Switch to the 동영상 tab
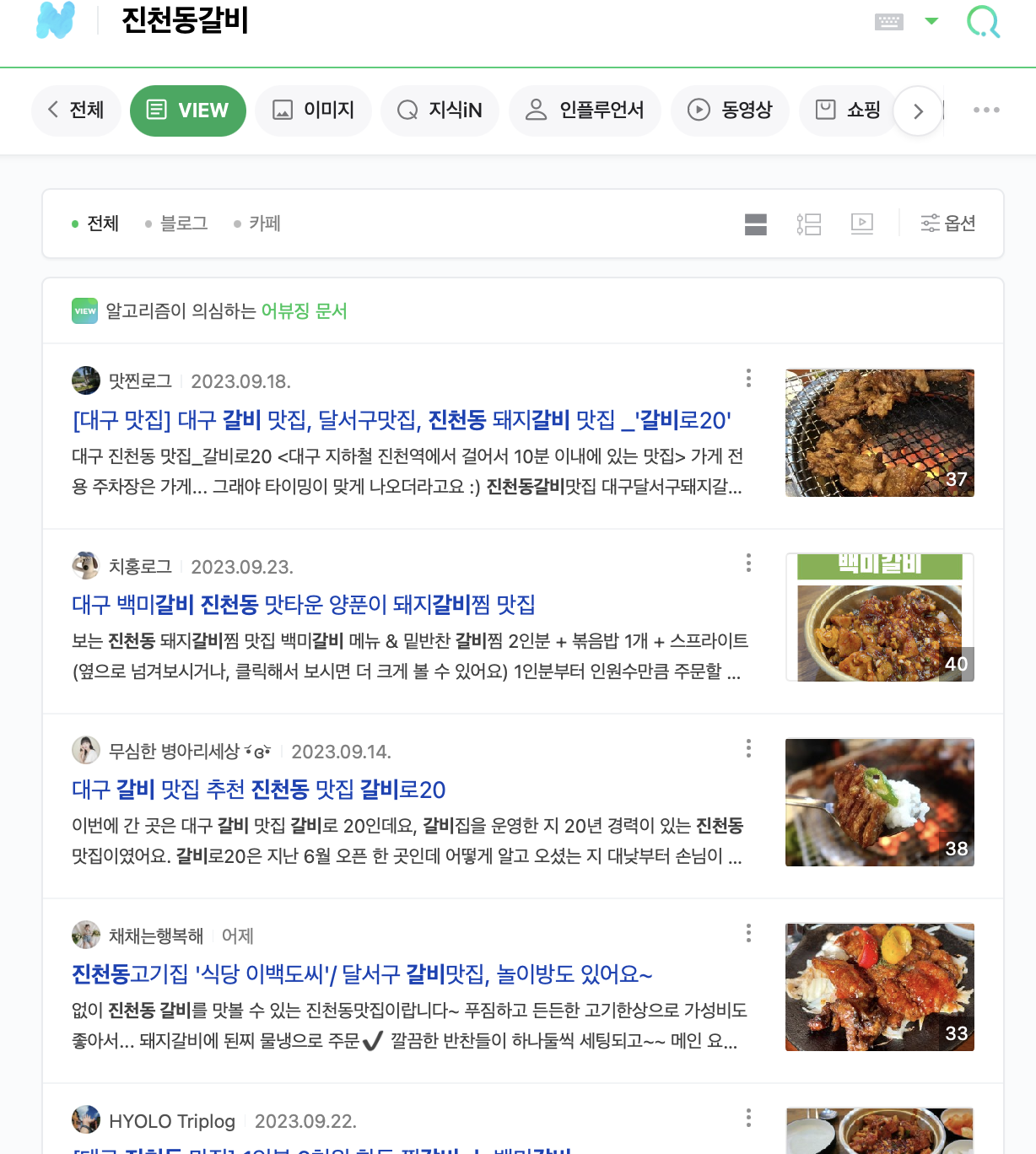The image size is (1036, 1154). pos(730,111)
